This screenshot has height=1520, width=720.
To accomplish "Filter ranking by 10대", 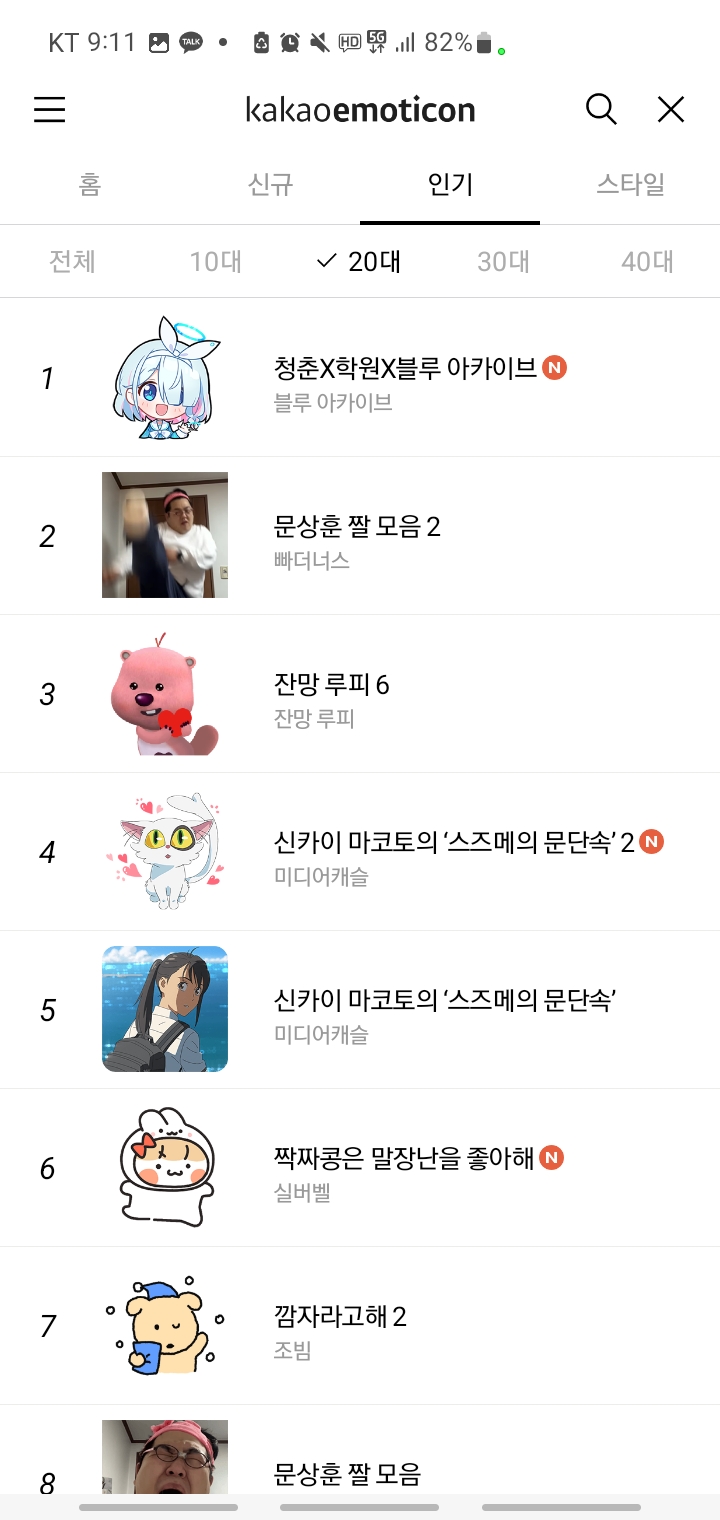I will coord(216,262).
